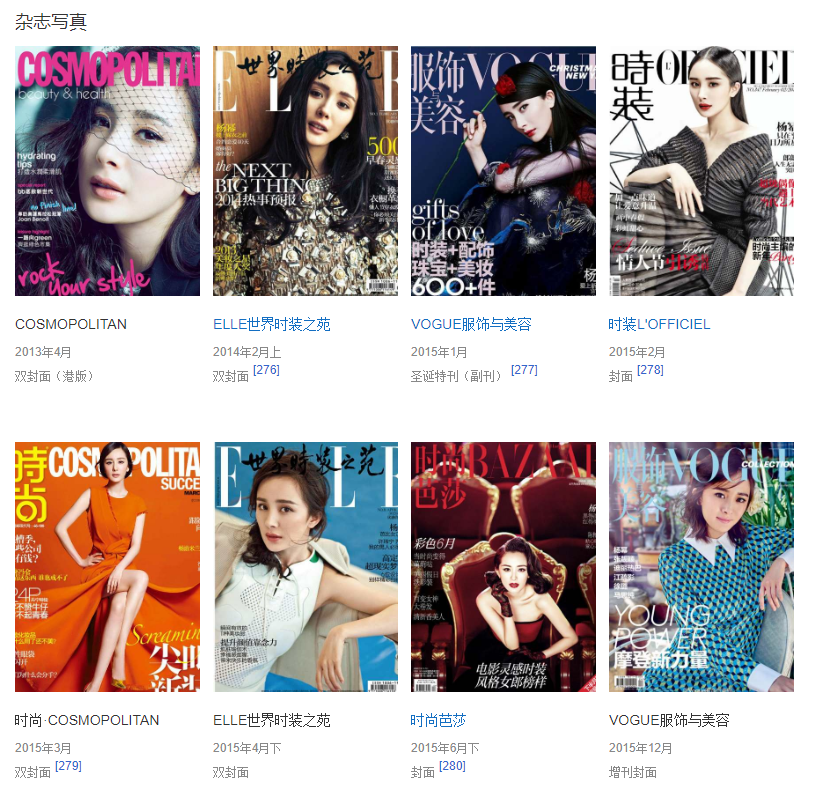Open citation [278]
The height and width of the screenshot is (794, 814).
pos(650,370)
